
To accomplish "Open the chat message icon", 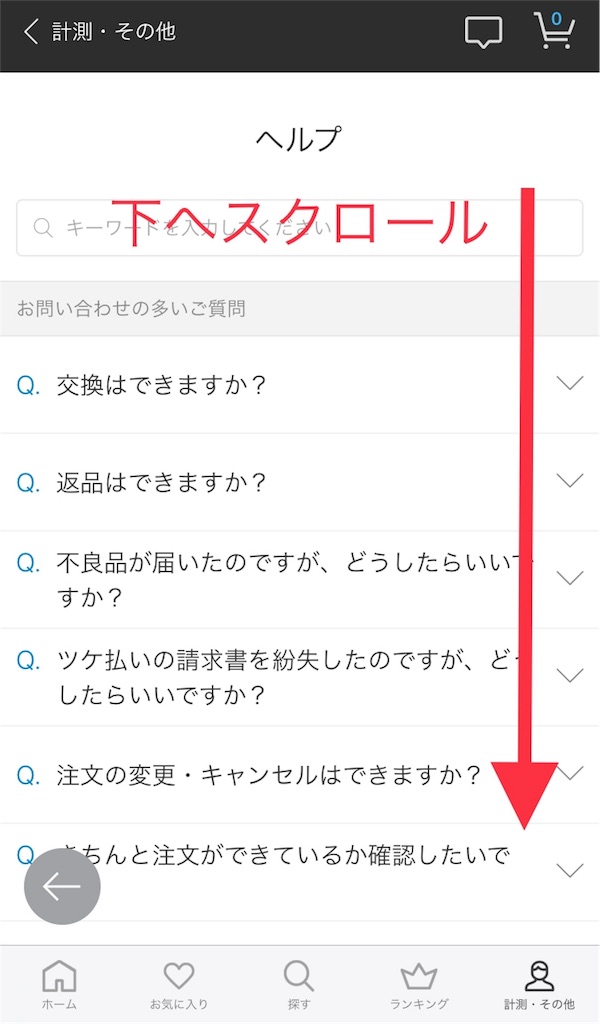I will pyautogui.click(x=483, y=32).
